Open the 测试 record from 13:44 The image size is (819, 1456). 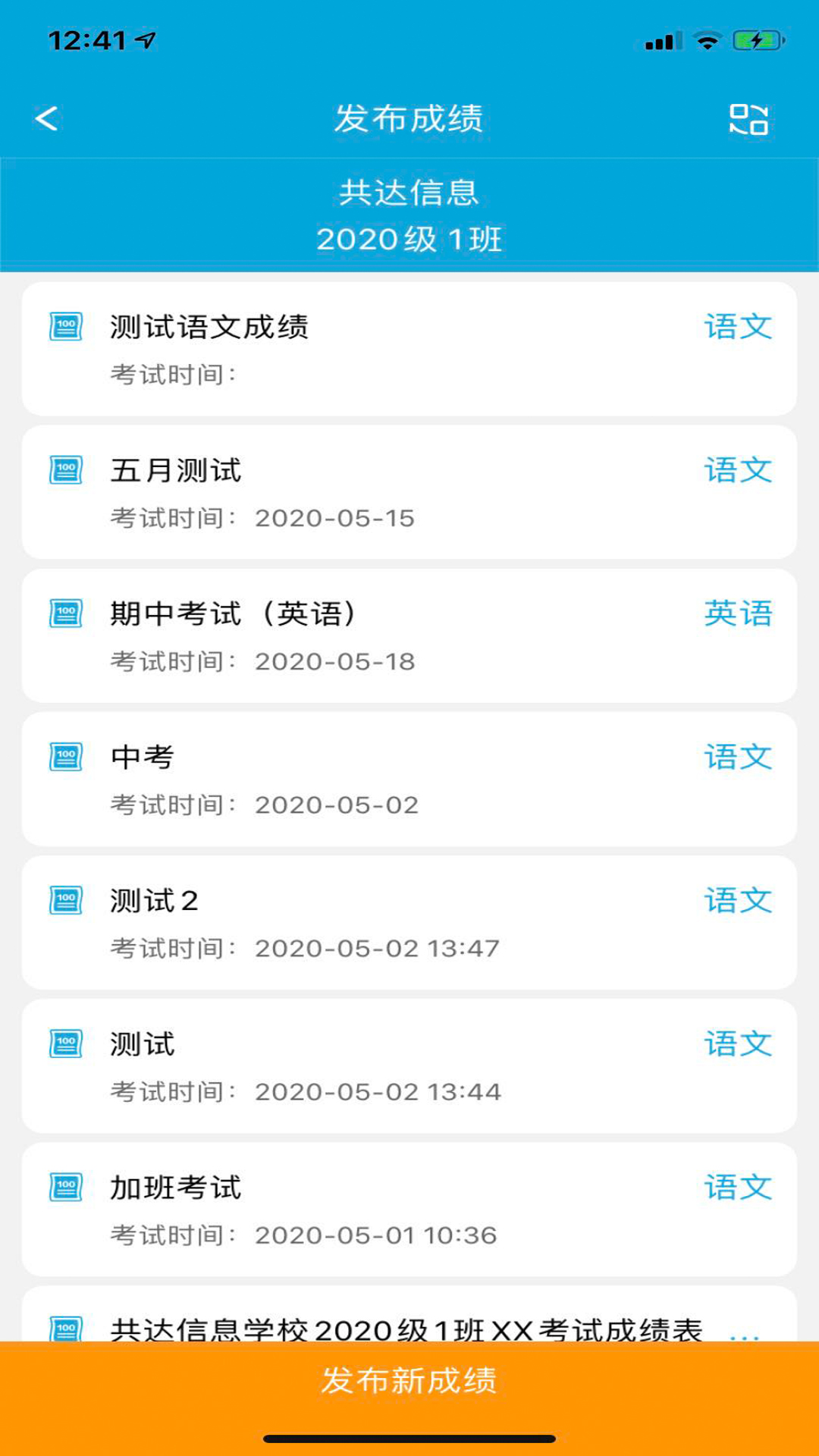click(x=409, y=1065)
